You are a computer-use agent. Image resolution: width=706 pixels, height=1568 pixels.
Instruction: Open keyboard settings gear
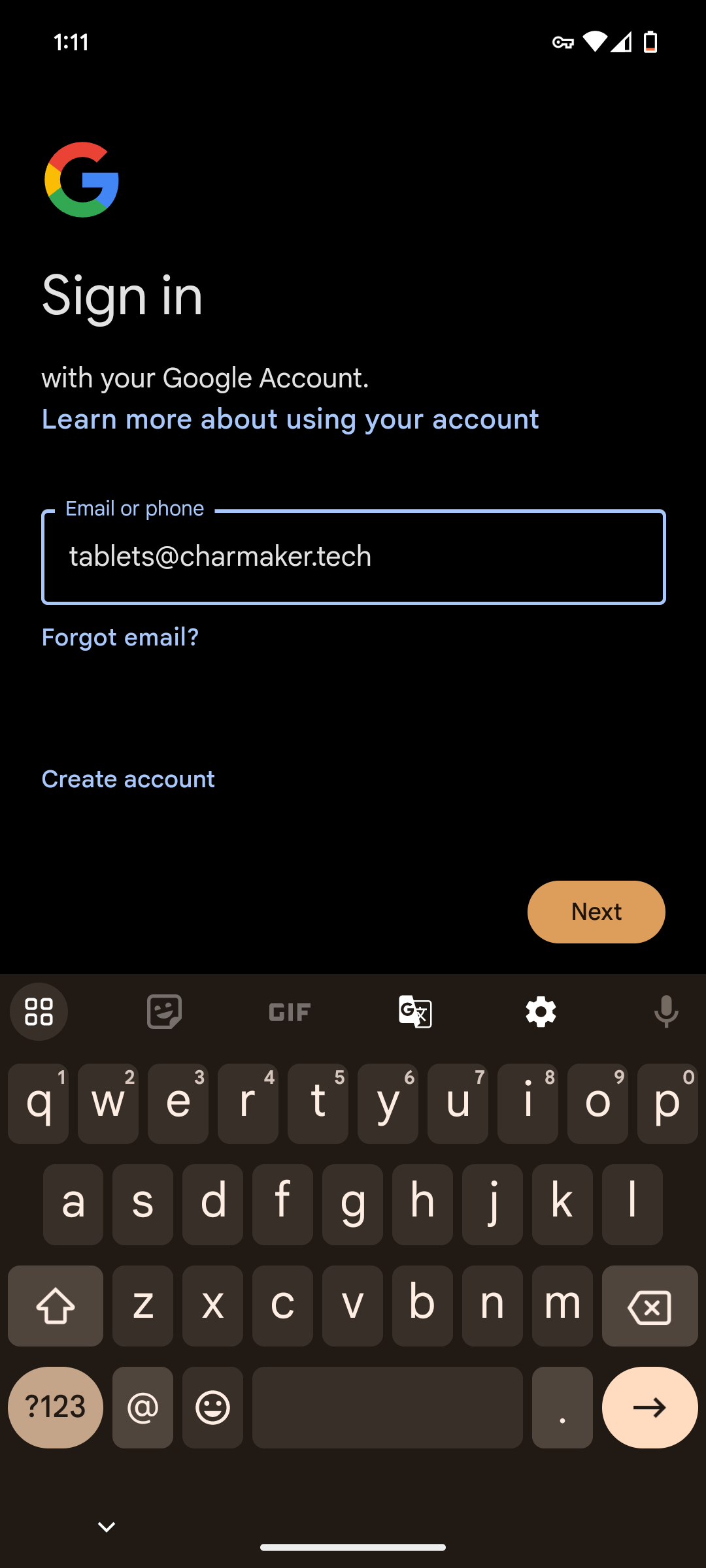[541, 1011]
